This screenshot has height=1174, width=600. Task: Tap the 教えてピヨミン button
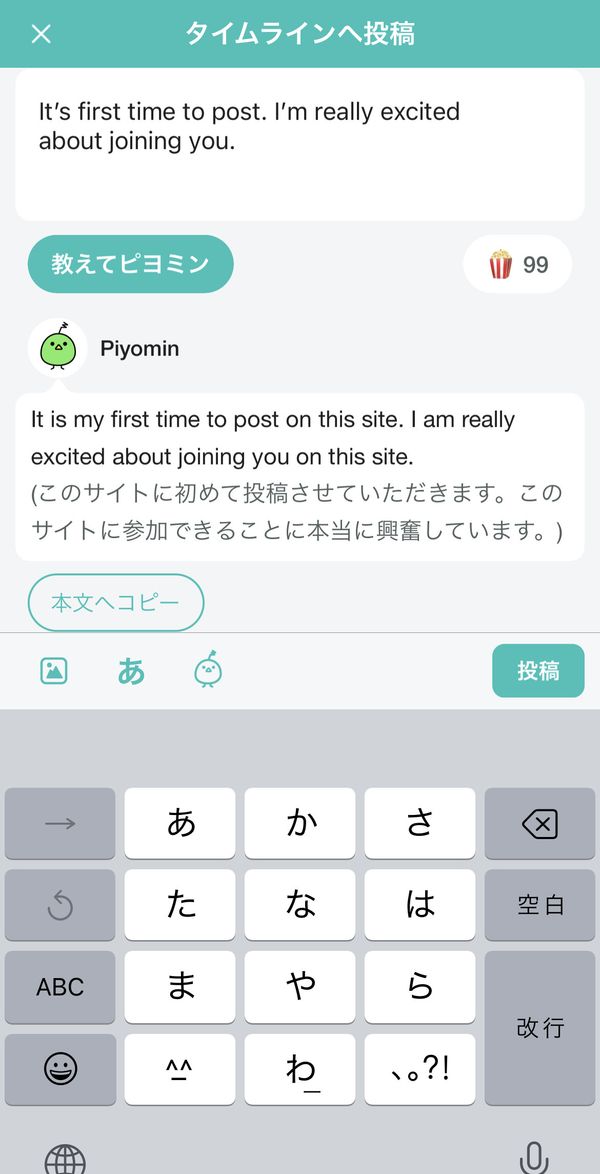pyautogui.click(x=130, y=264)
